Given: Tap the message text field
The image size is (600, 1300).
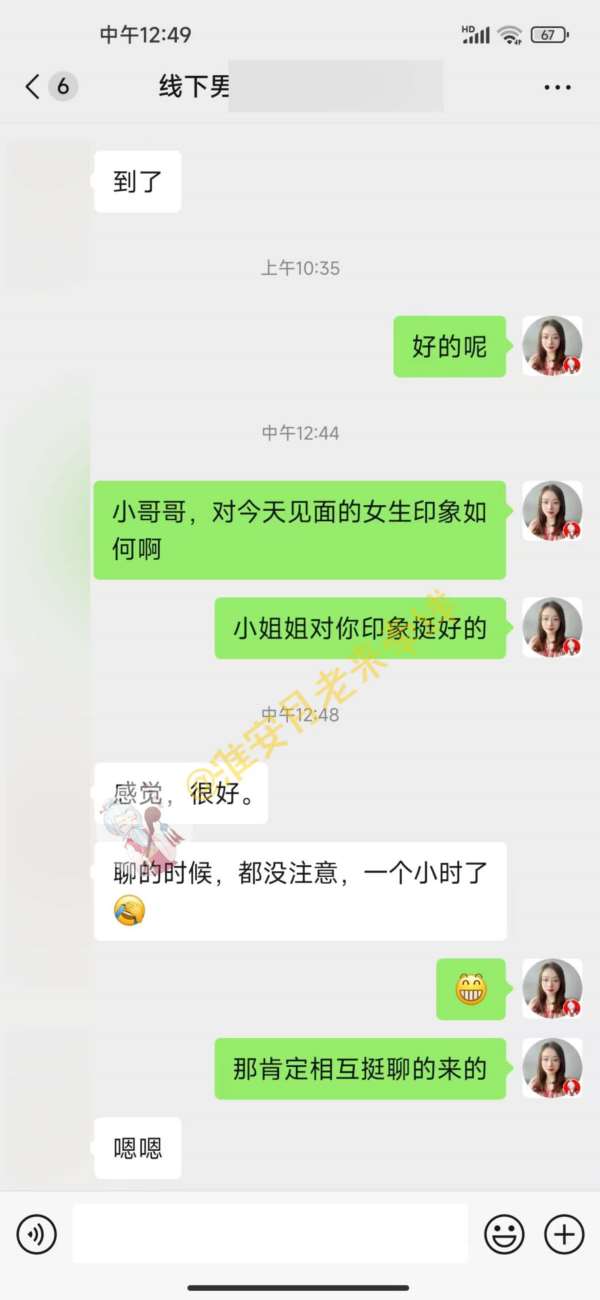Looking at the screenshot, I should pyautogui.click(x=270, y=1234).
